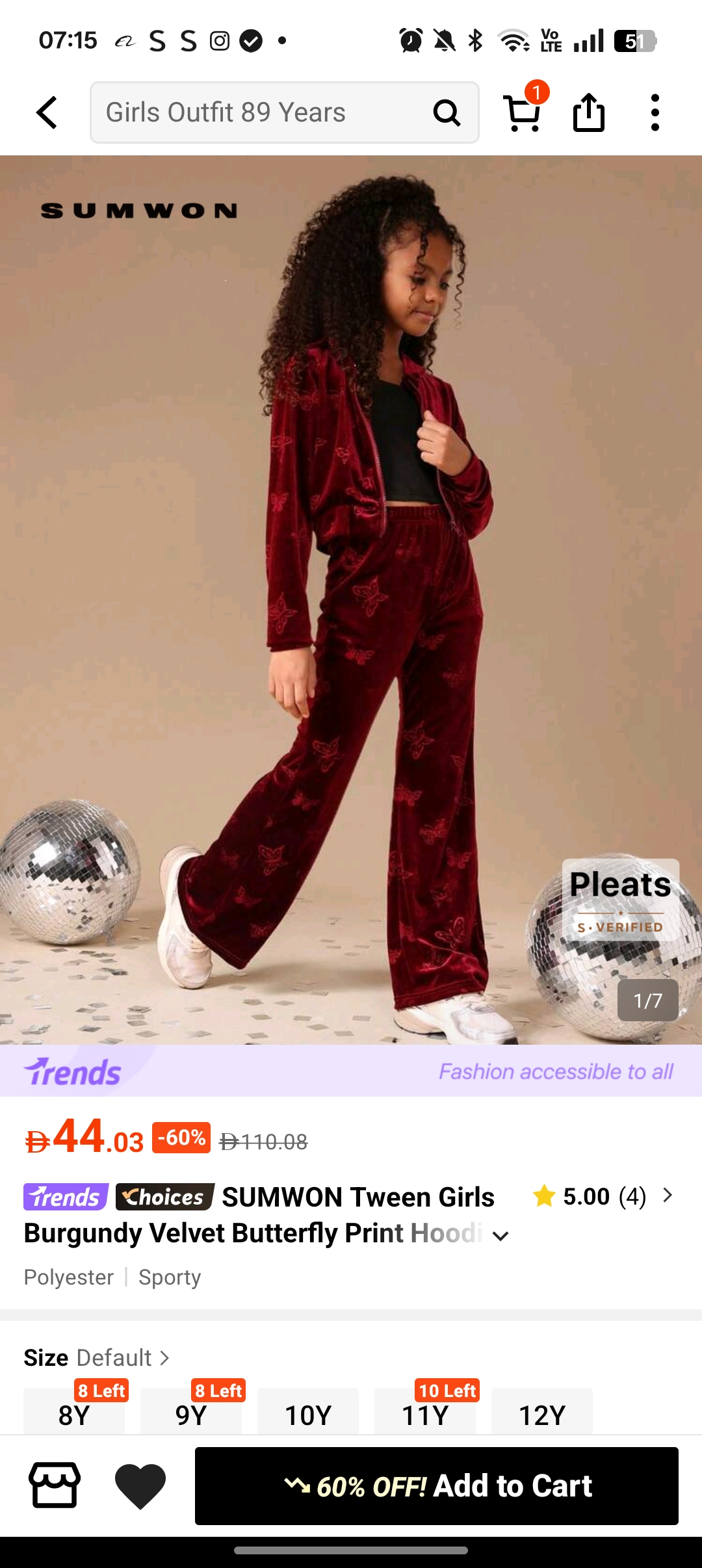Open the shopping cart
Image resolution: width=702 pixels, height=1568 pixels.
point(523,112)
